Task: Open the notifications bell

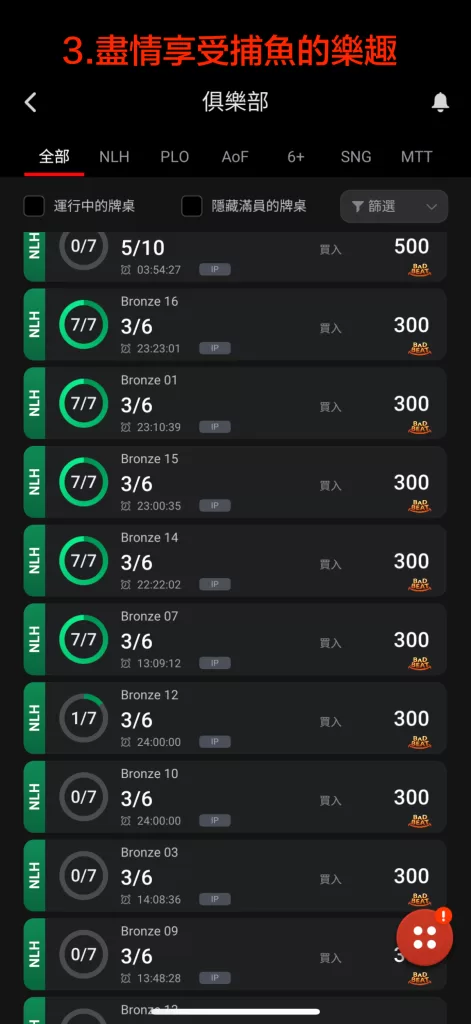Action: coord(440,102)
